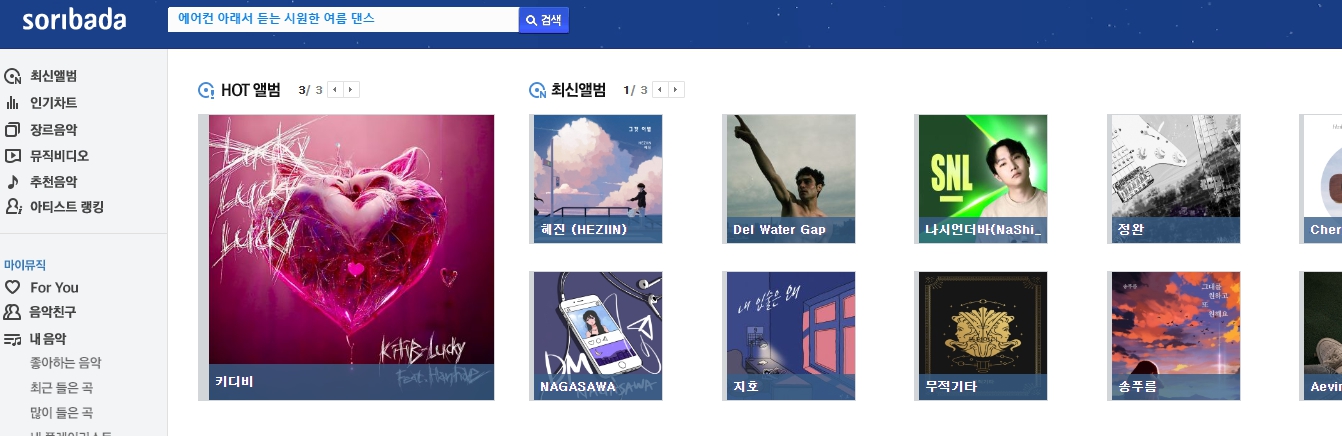The height and width of the screenshot is (436, 1342).
Task: Open 뮤직비디오 from the sidebar
Action: (59, 155)
